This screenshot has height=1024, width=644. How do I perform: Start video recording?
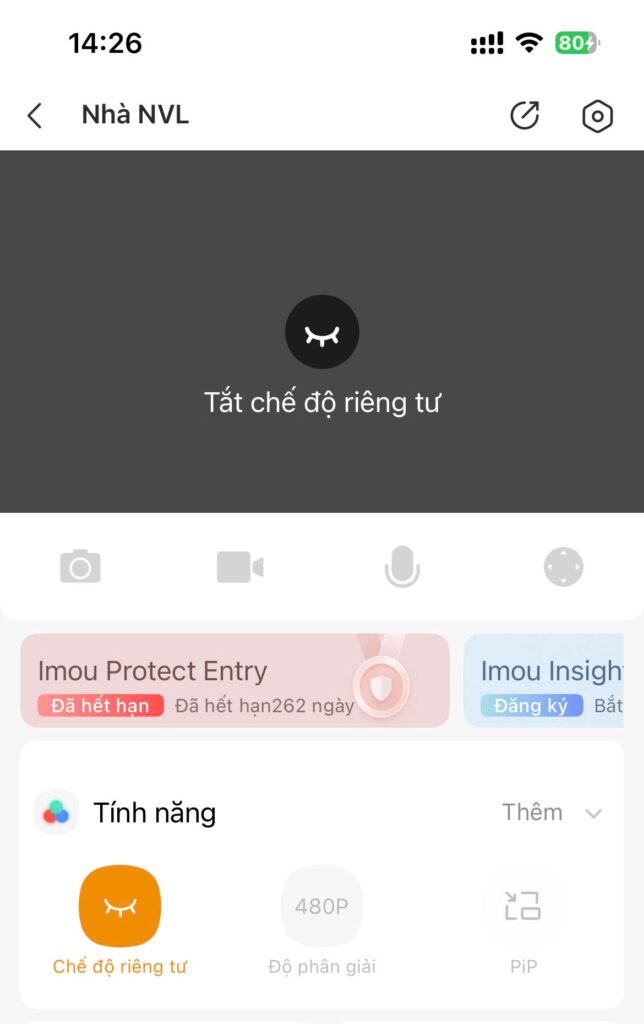[x=240, y=568]
